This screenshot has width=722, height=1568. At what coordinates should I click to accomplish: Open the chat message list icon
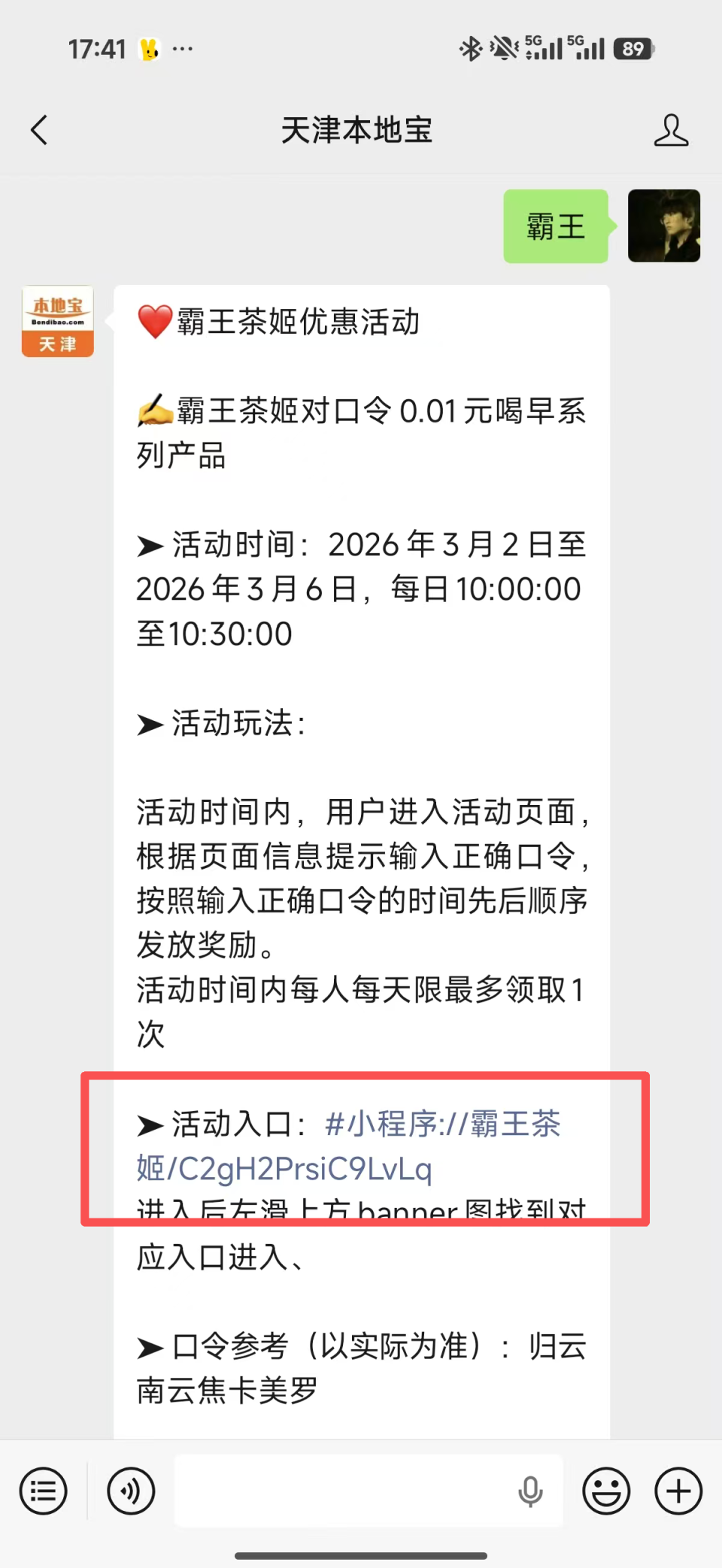pos(43,1491)
